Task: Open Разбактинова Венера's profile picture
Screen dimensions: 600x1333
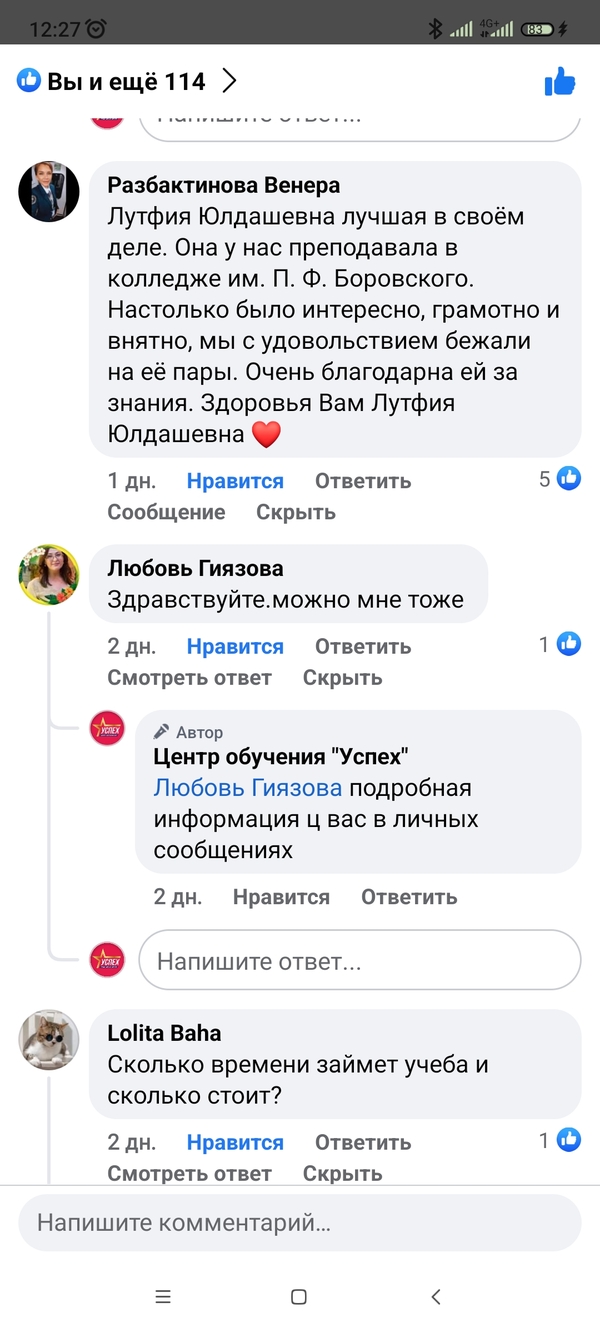Action: 49,191
